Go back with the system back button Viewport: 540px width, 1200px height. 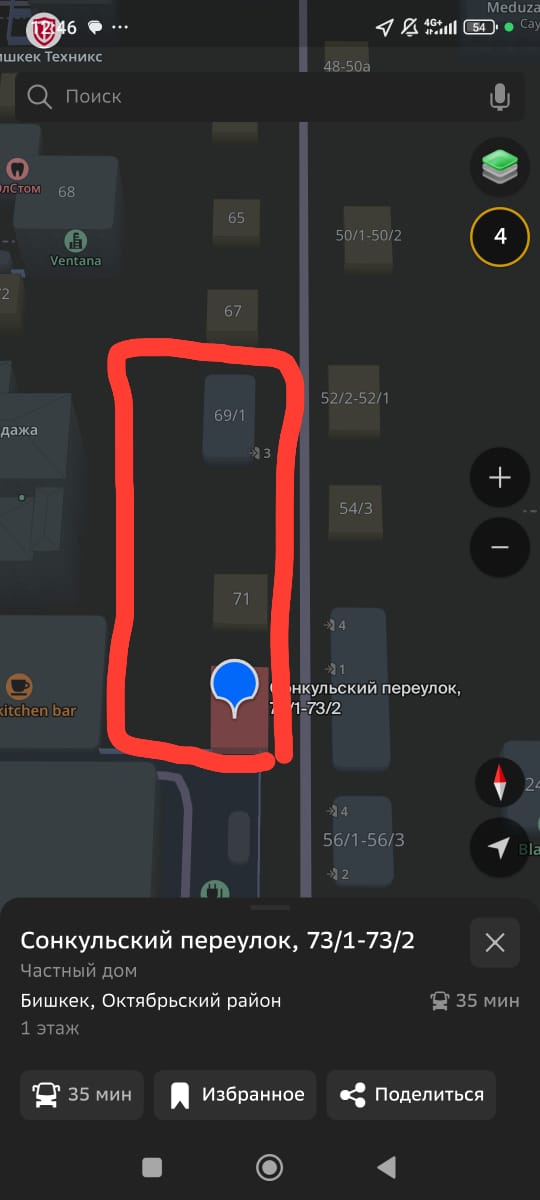(x=386, y=1166)
